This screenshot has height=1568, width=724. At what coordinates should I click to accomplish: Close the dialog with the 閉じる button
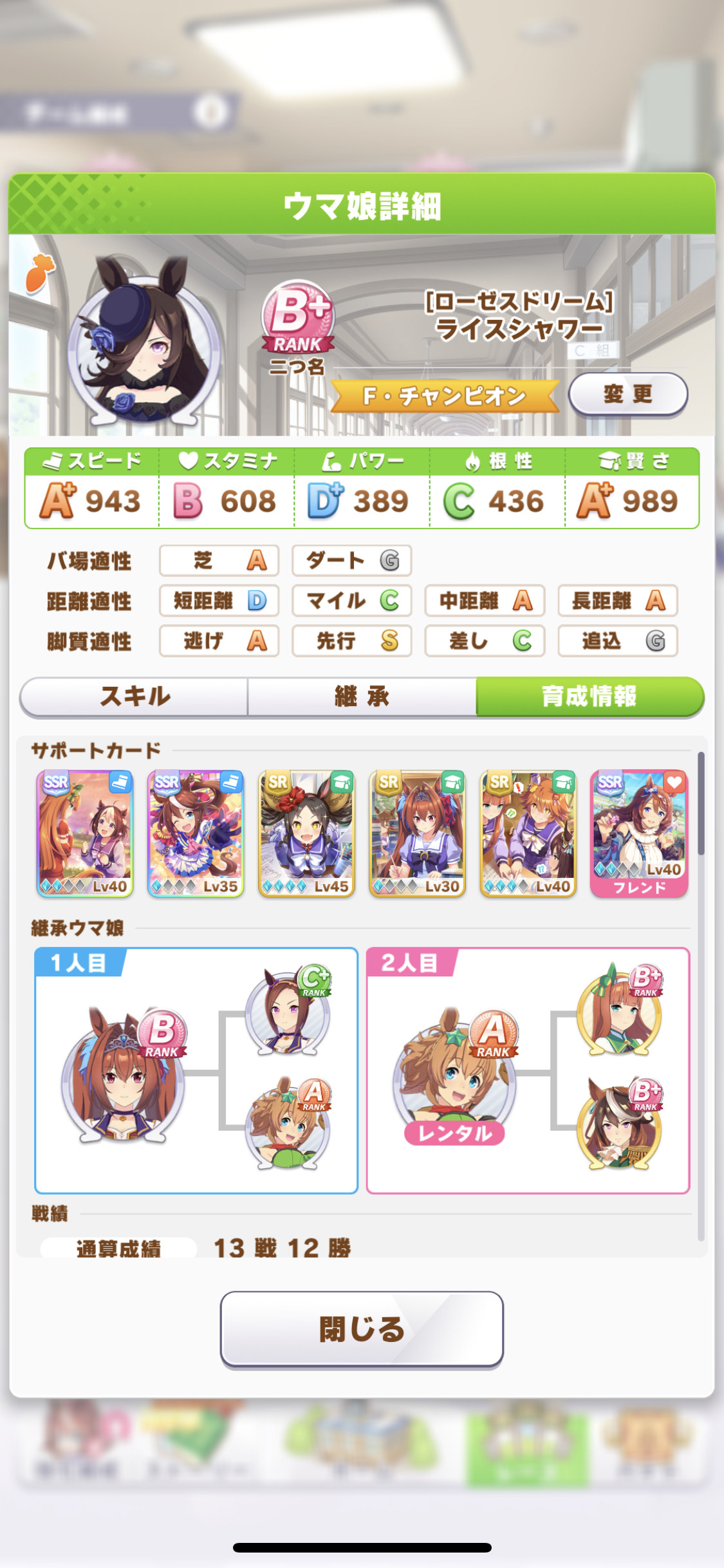click(x=362, y=1329)
